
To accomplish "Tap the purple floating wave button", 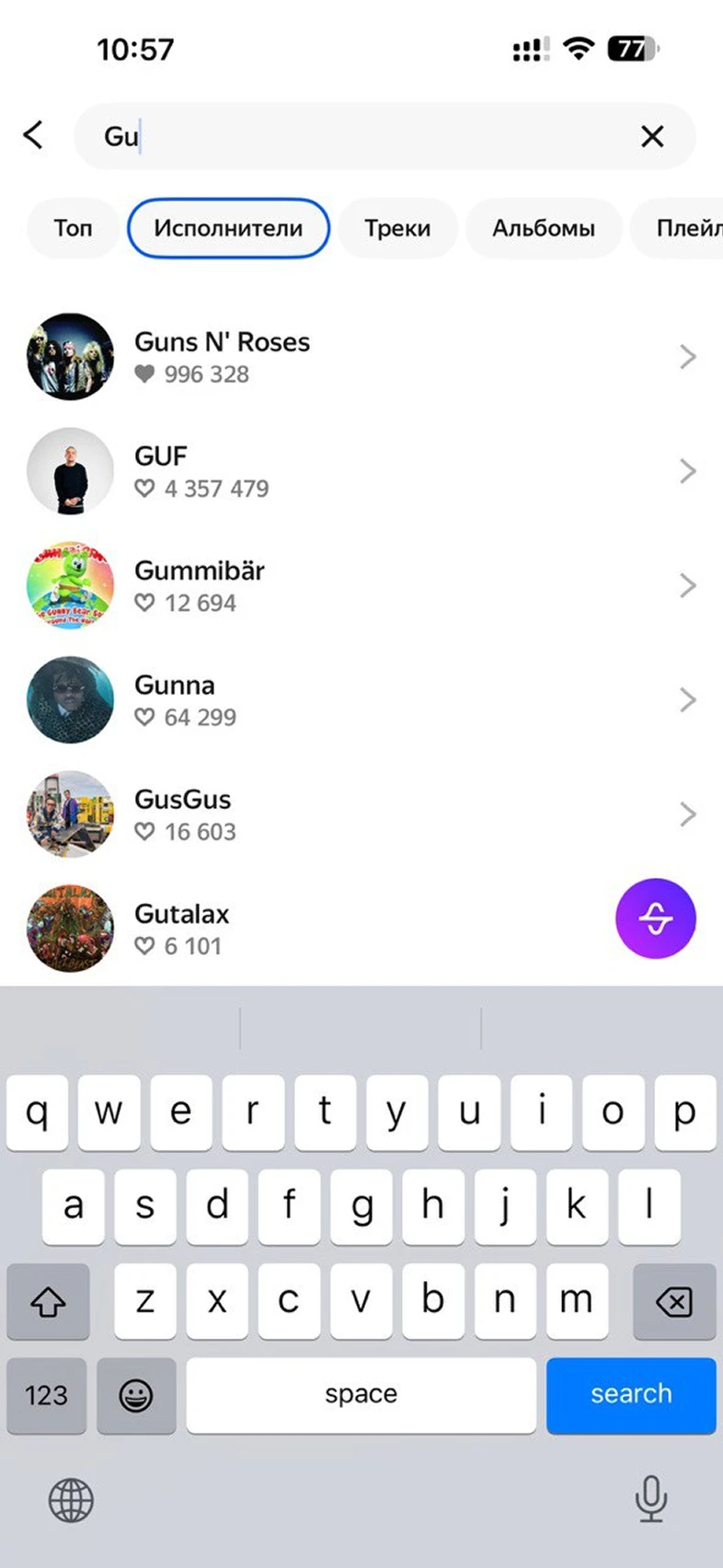I will (x=655, y=918).
